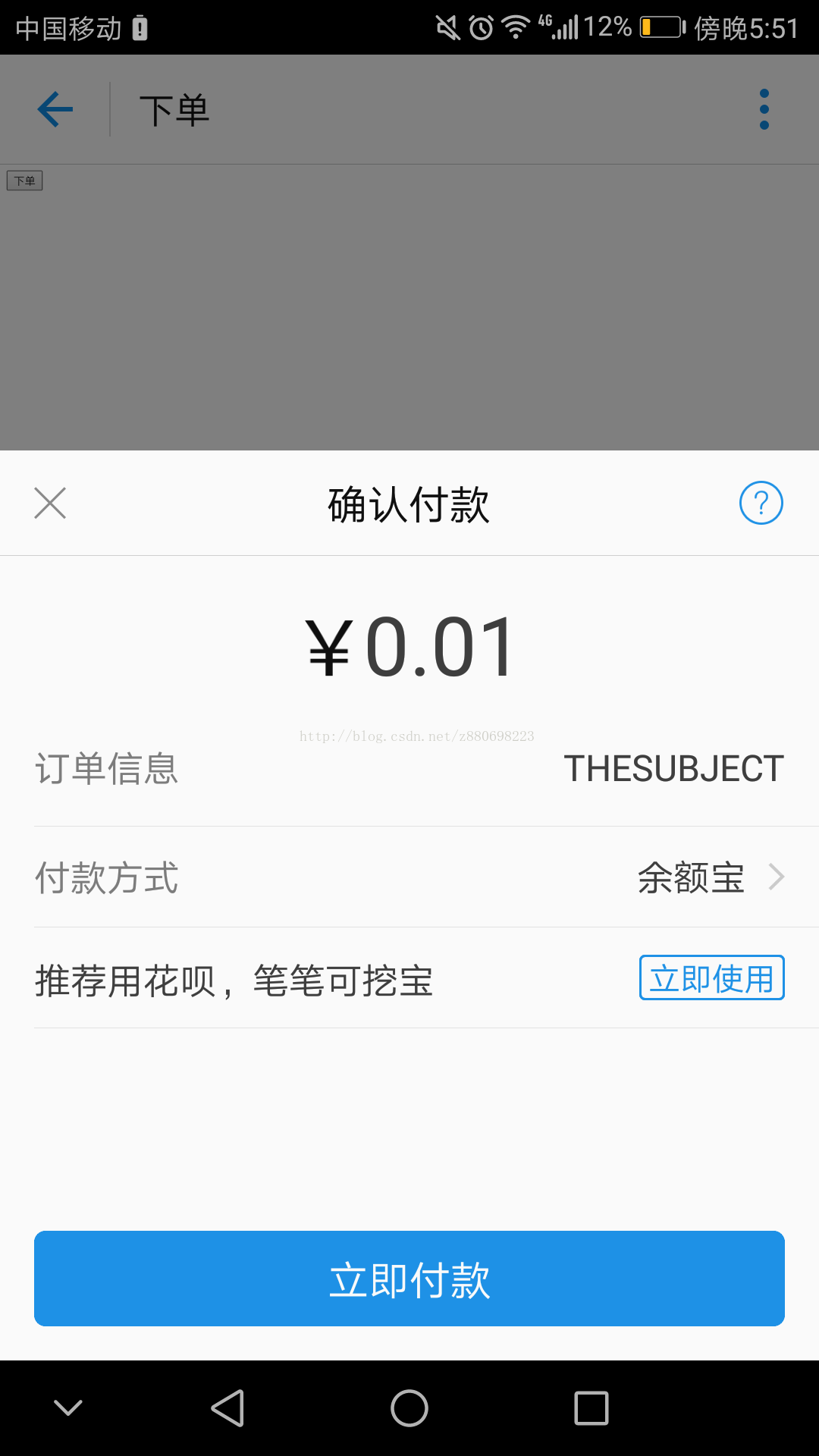Screen dimensions: 819x1456
Task: Tap 立即使用 to use 花呗
Action: click(711, 977)
